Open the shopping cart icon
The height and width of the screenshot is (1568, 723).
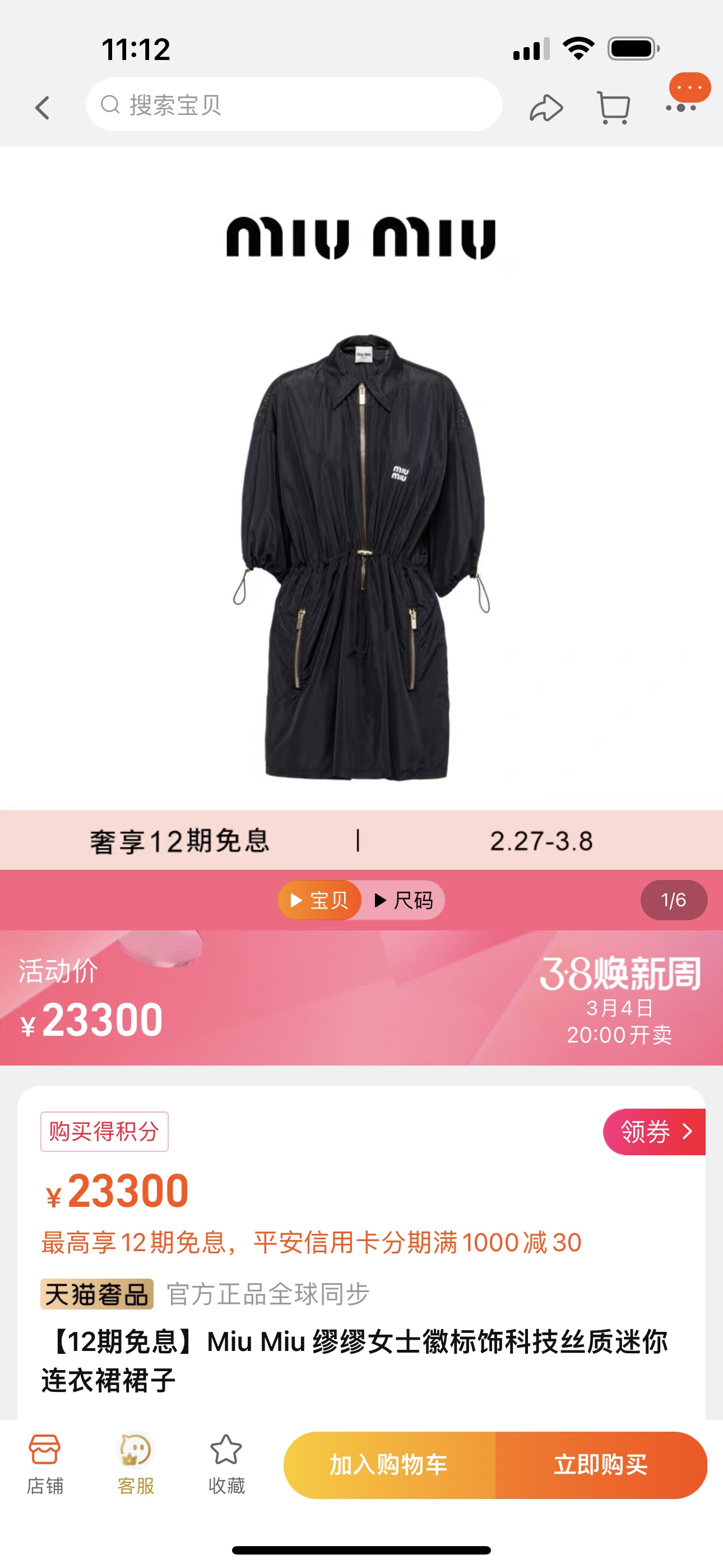614,108
